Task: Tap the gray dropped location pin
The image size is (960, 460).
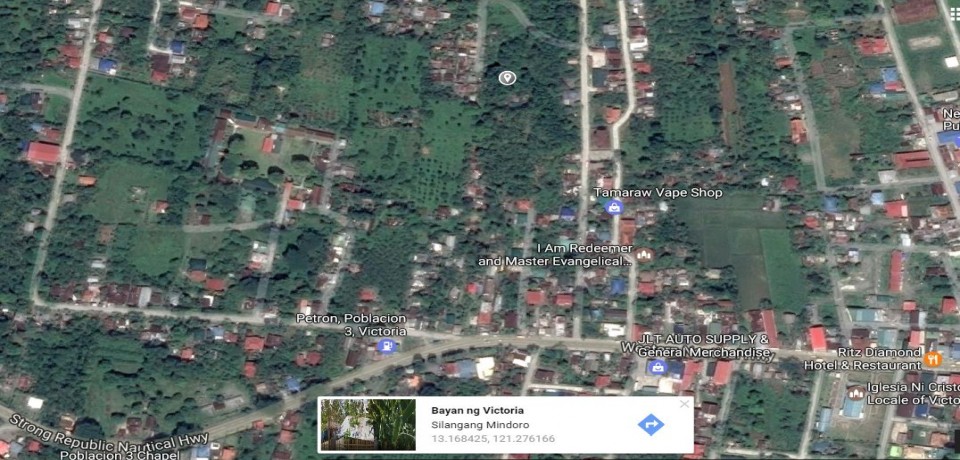Action: 507,78
